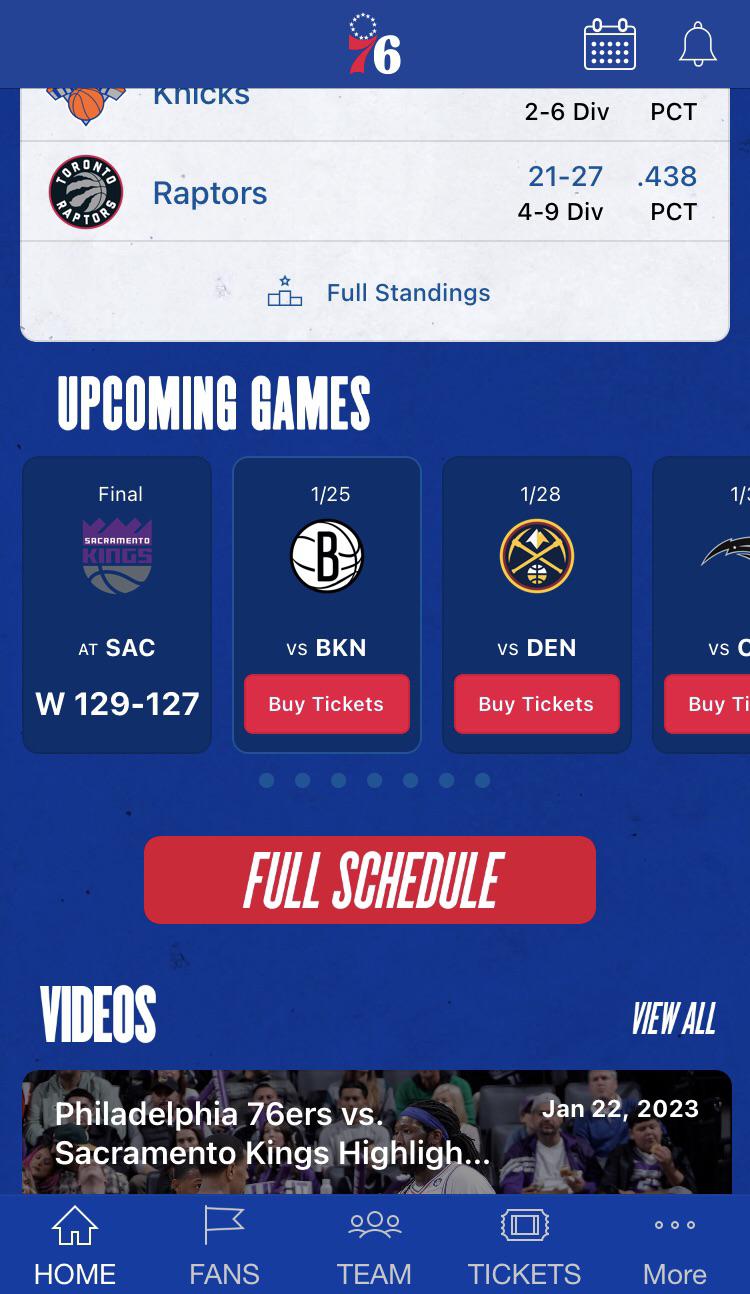750x1294 pixels.
Task: View all videos
Action: point(673,1019)
